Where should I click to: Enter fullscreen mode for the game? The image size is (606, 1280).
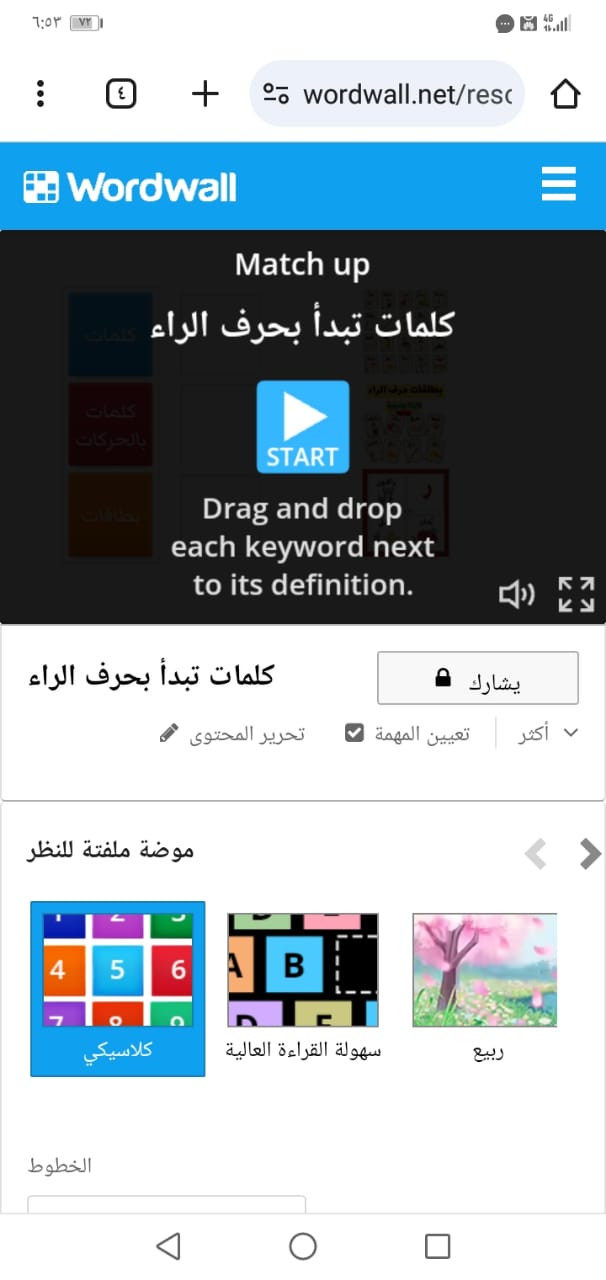[x=576, y=594]
